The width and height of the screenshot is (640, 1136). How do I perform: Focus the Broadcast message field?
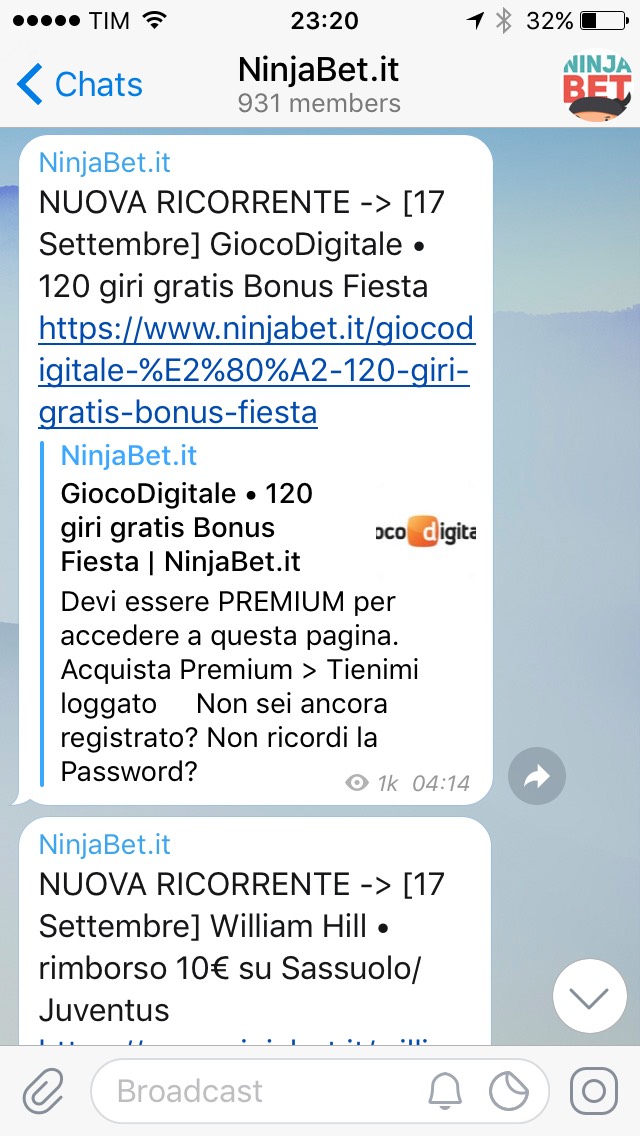pos(261,1091)
